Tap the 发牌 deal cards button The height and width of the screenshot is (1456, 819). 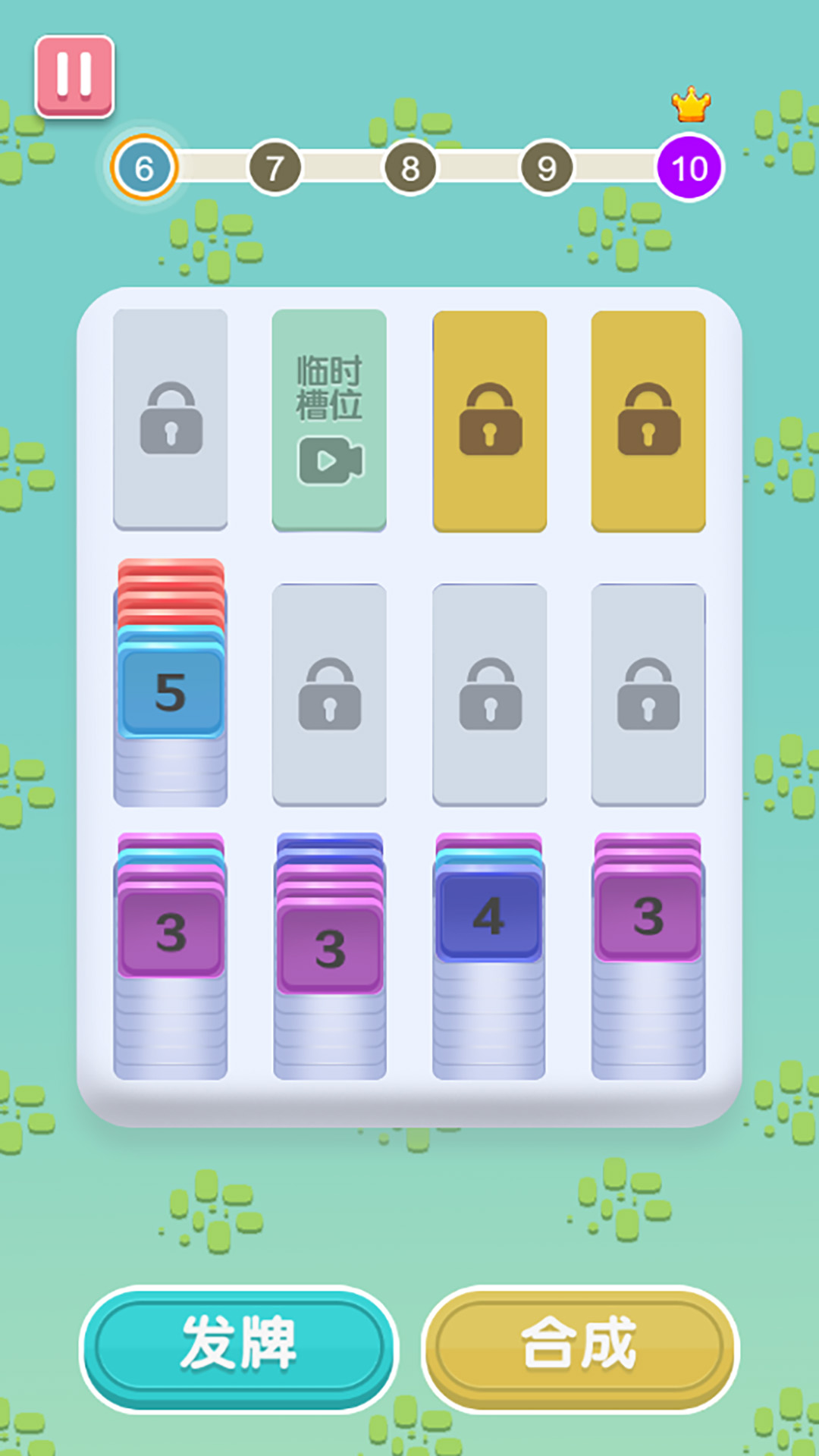point(238,1348)
